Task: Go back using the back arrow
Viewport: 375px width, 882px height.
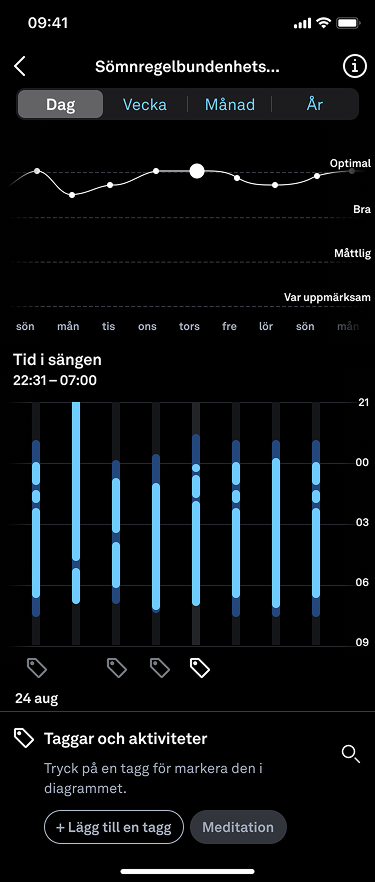Action: coord(20,66)
